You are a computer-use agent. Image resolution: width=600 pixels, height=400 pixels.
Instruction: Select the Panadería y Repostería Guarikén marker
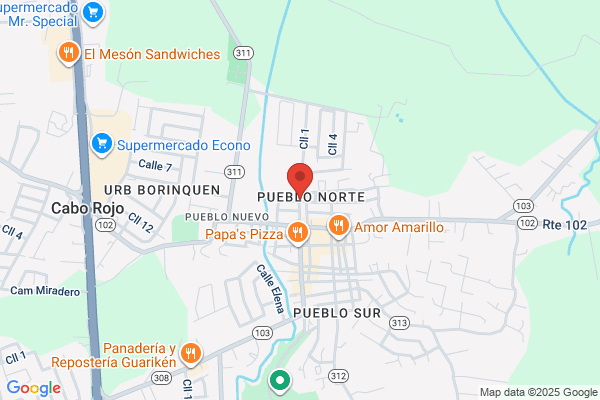(x=191, y=354)
